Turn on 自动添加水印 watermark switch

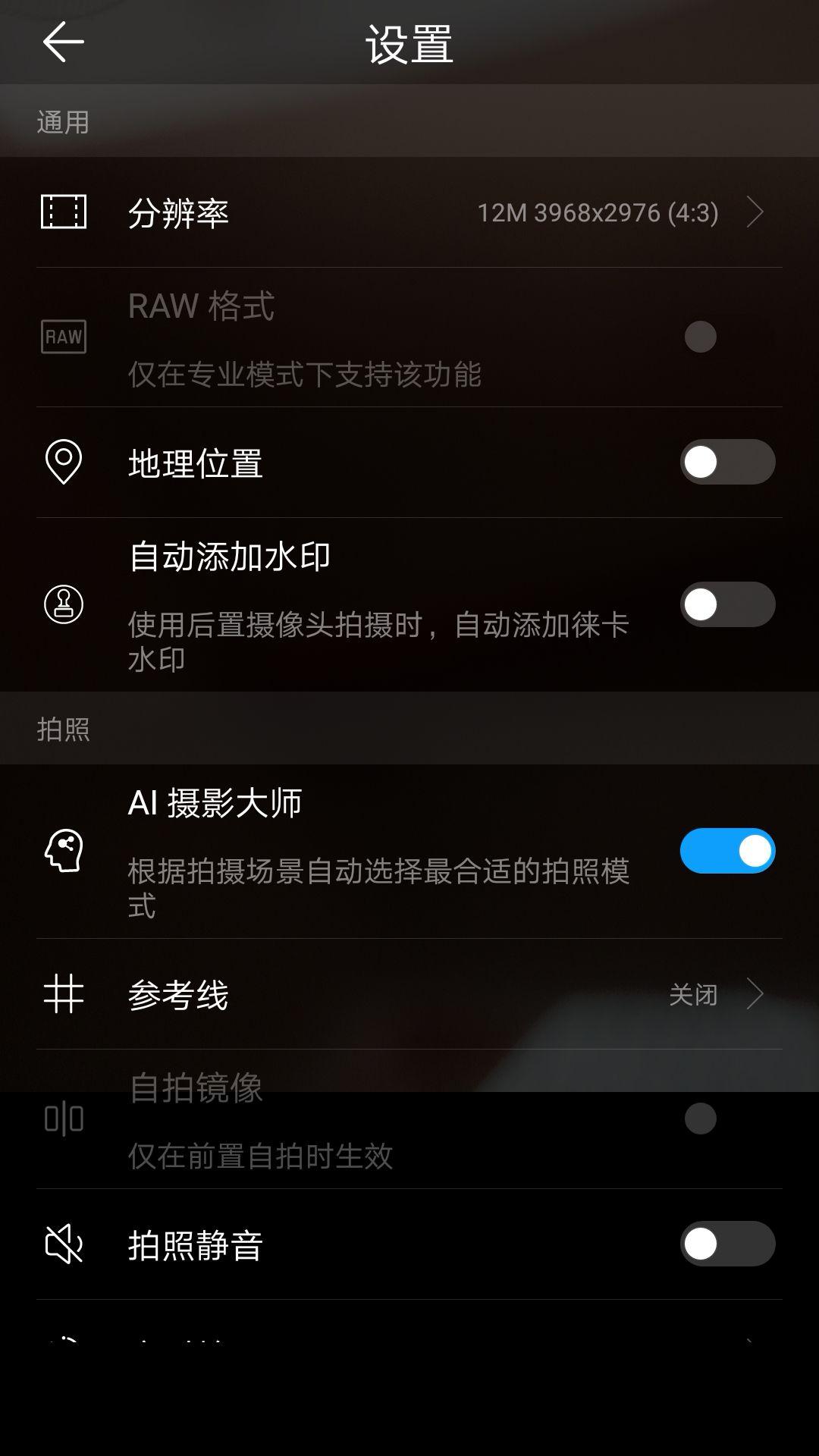tap(726, 604)
